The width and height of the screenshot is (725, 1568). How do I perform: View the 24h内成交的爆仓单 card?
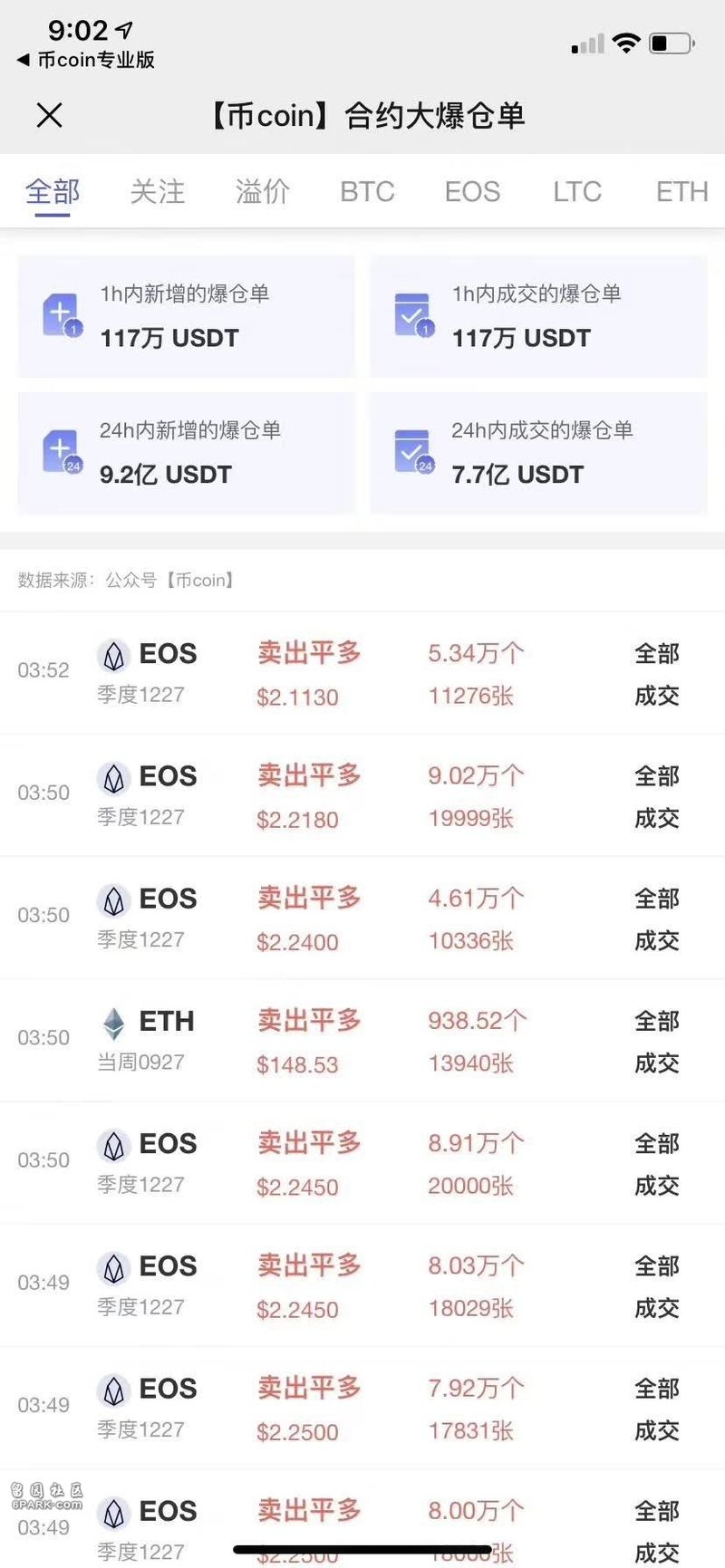click(x=538, y=452)
